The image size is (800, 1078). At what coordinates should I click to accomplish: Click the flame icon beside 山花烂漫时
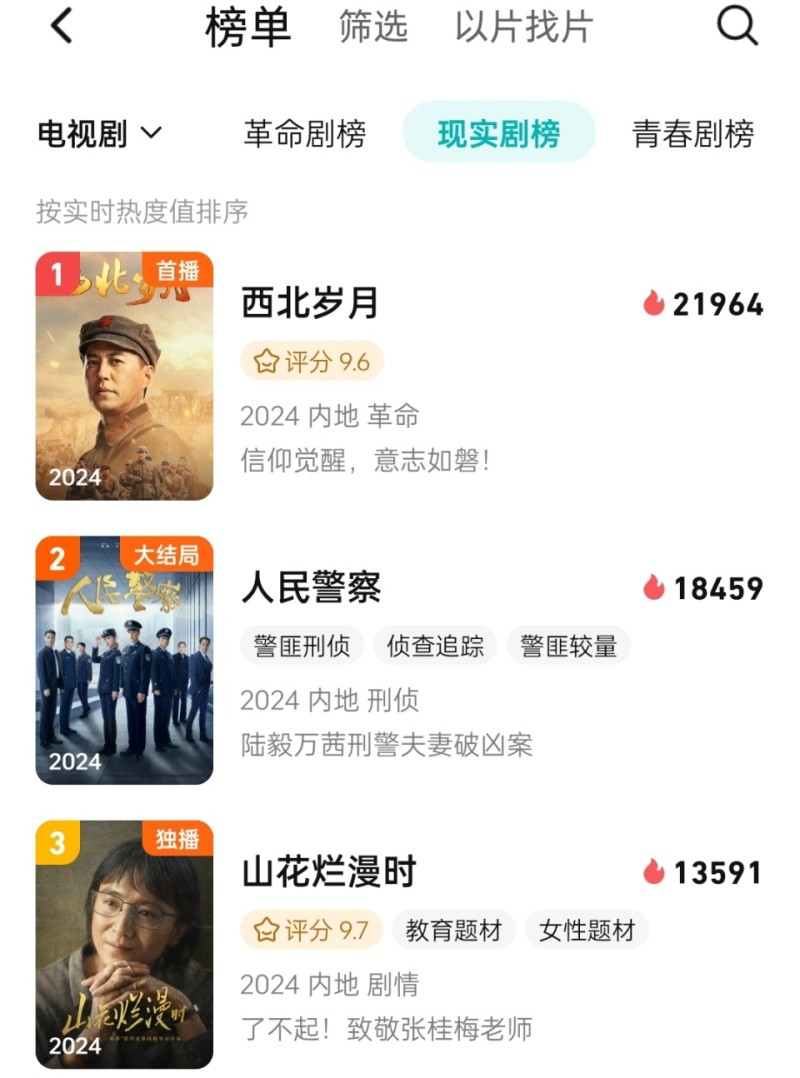point(652,872)
